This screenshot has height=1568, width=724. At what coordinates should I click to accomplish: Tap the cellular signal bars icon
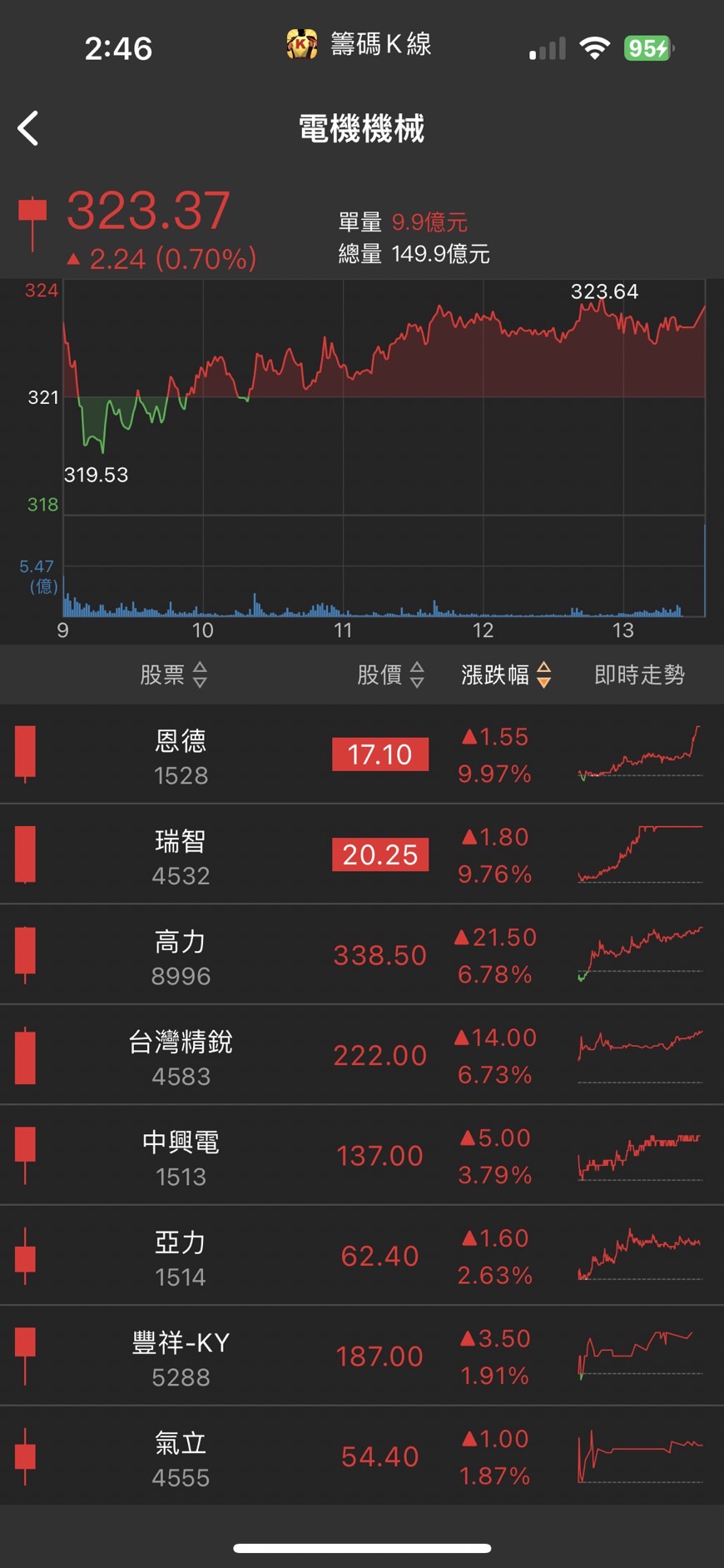[545, 47]
